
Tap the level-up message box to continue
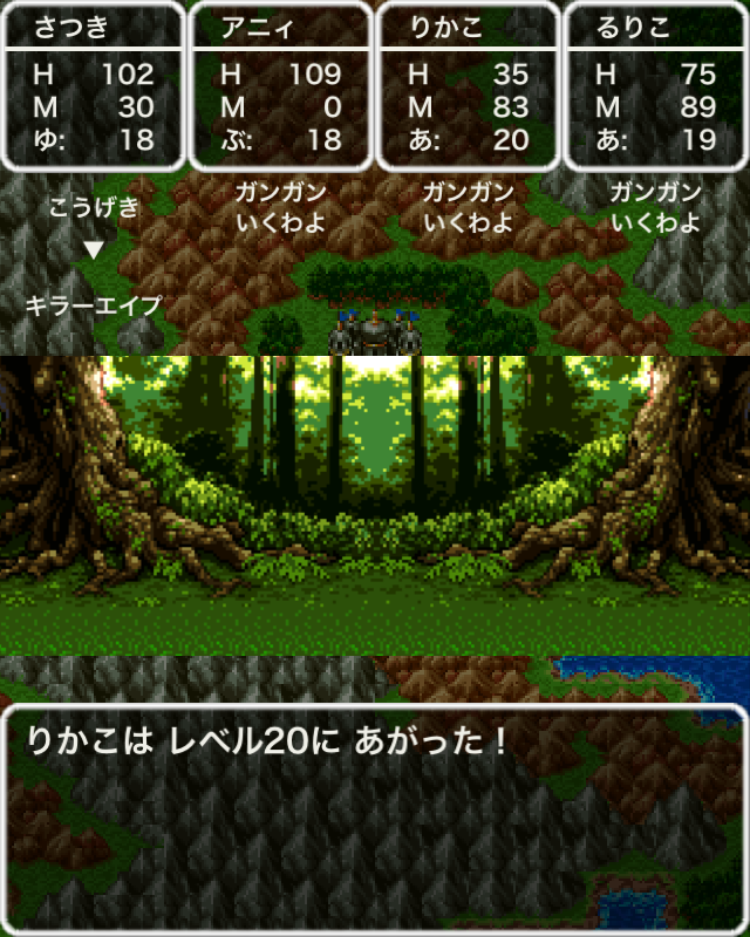(374, 815)
